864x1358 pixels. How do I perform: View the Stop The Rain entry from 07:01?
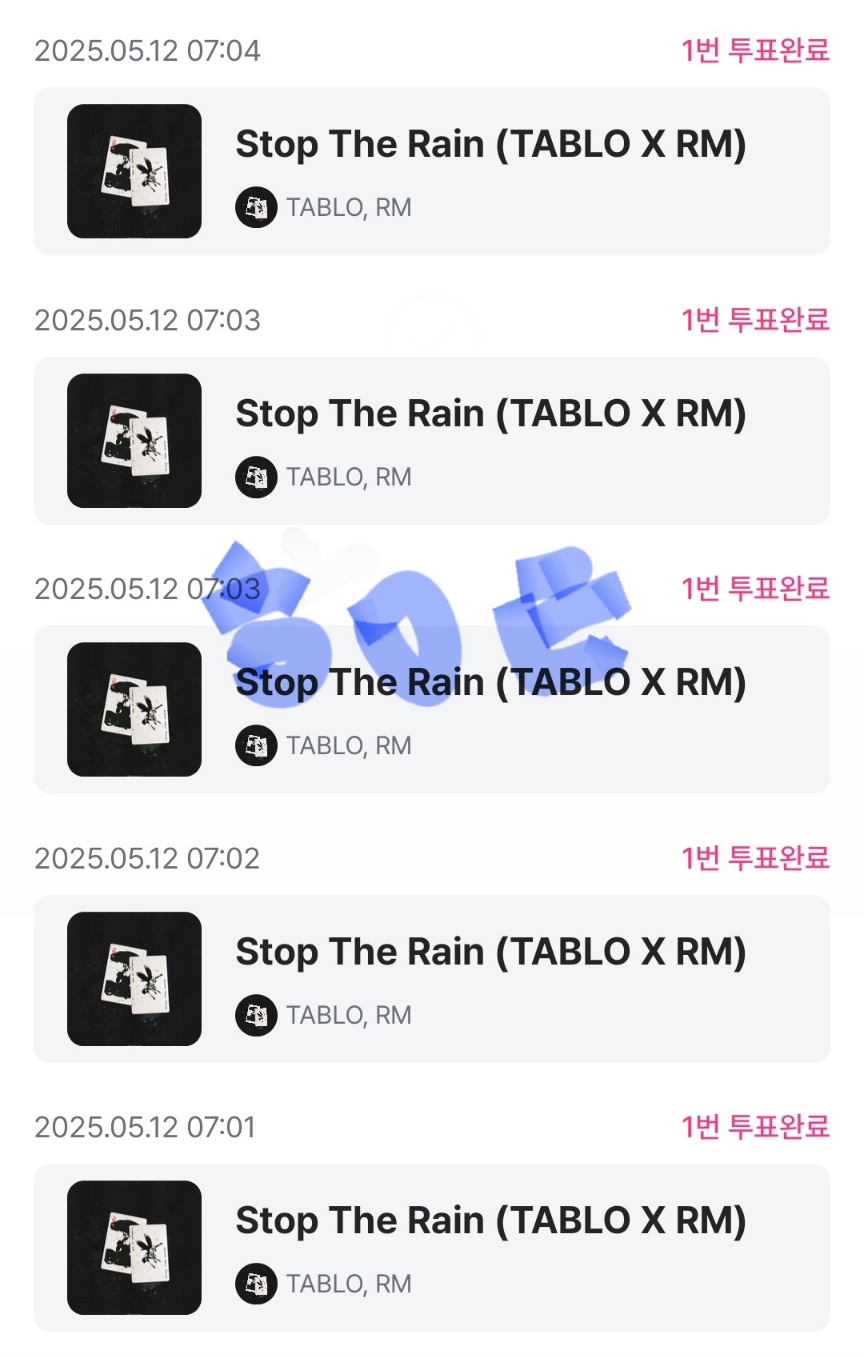[431, 1247]
